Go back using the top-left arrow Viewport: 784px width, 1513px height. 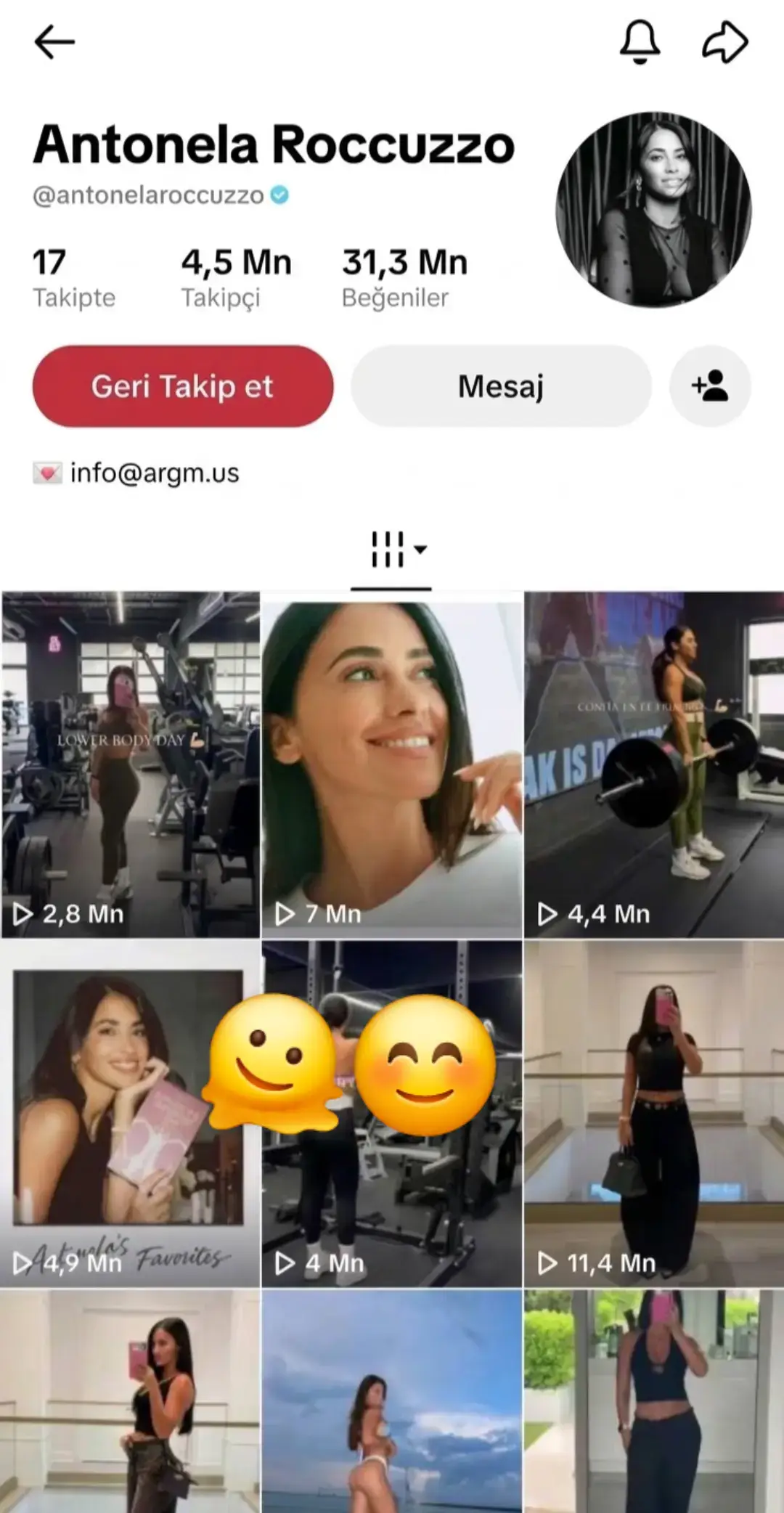tap(54, 42)
